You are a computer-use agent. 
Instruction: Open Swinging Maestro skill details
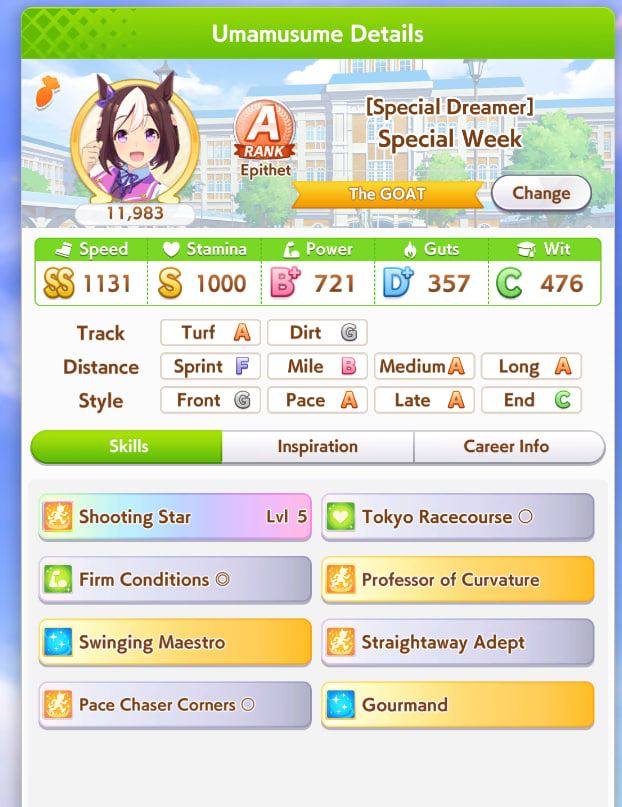[175, 642]
